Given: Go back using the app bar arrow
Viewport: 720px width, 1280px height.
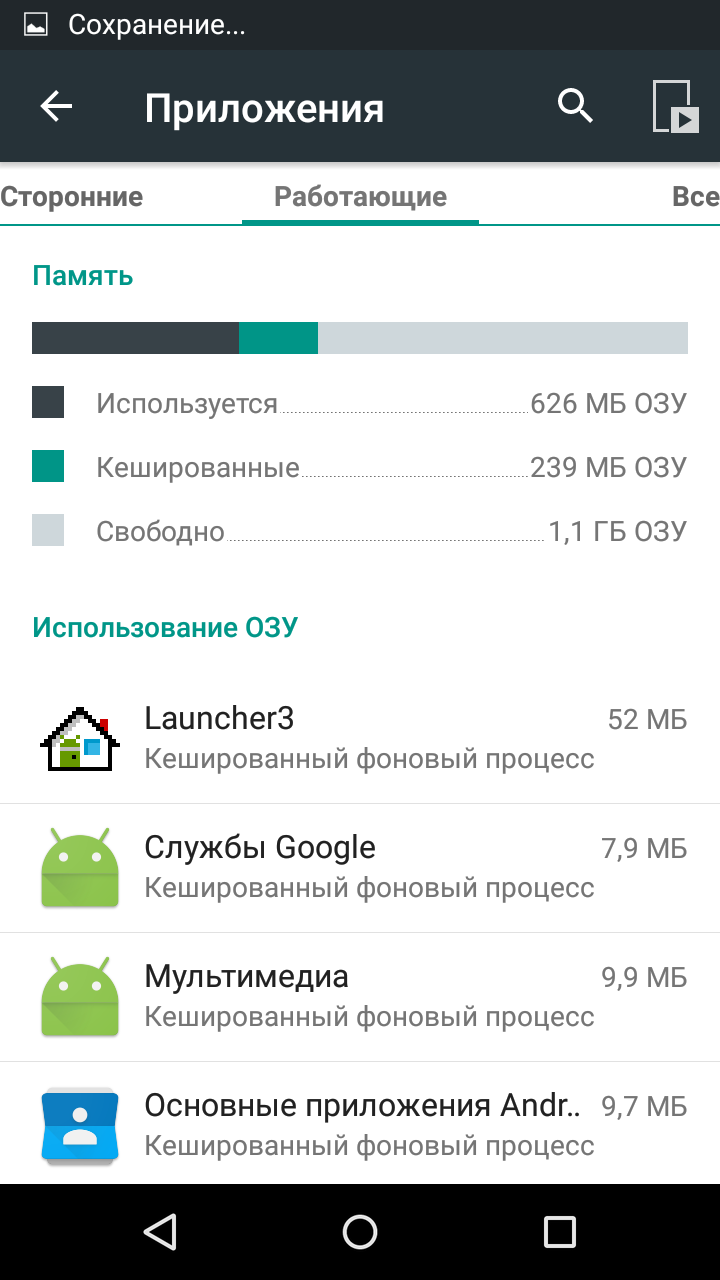Looking at the screenshot, I should [57, 106].
